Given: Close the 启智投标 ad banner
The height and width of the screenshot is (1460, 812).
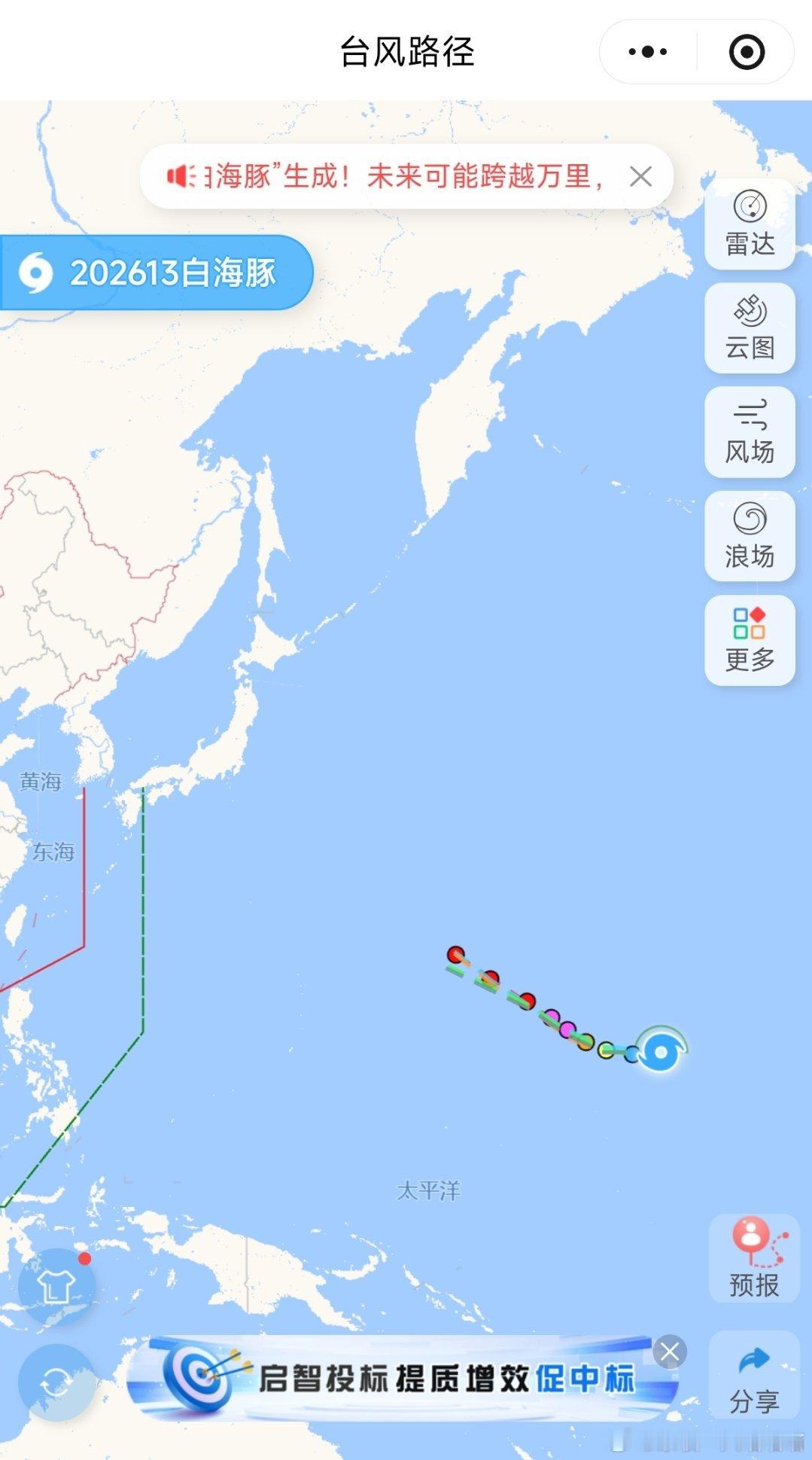Looking at the screenshot, I should pos(670,1352).
